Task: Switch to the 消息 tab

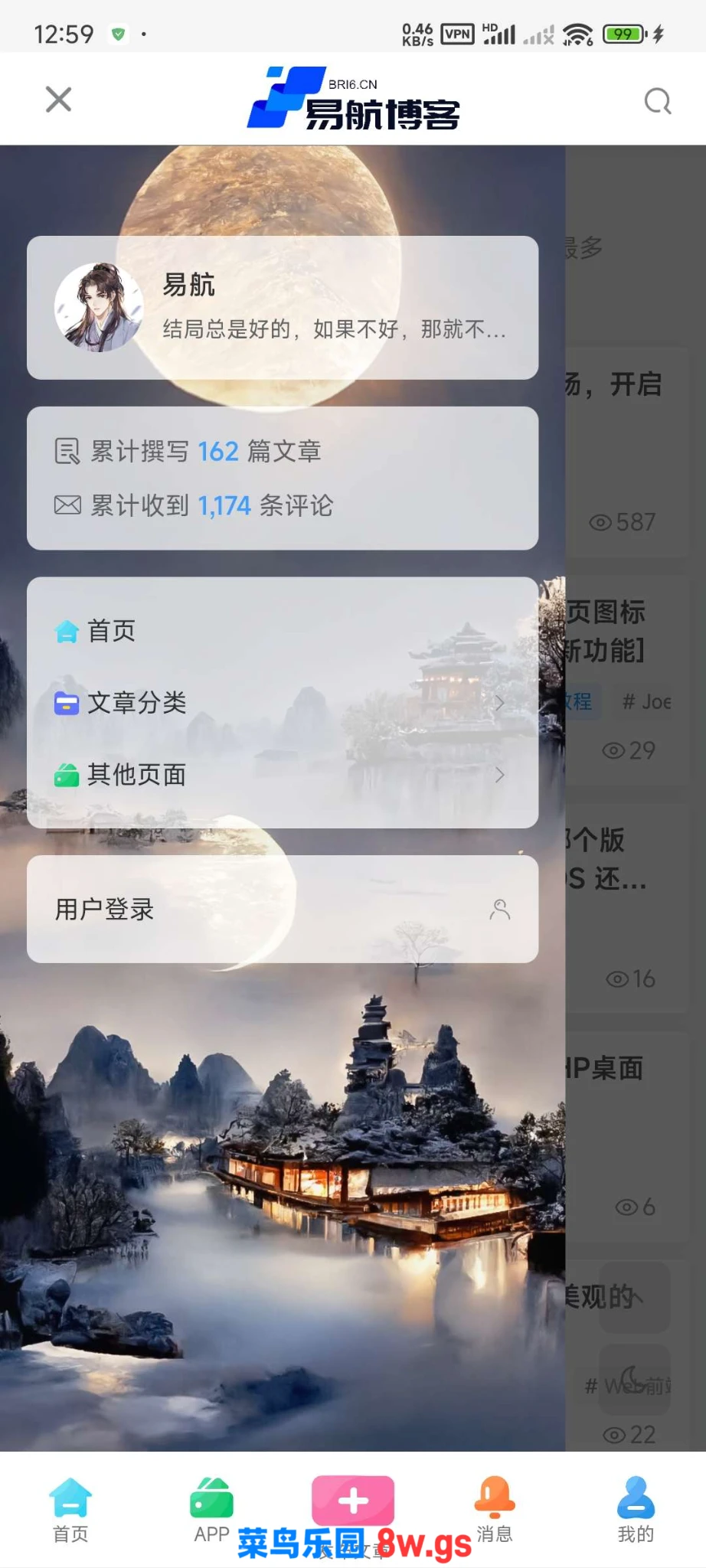Action: tap(495, 1510)
